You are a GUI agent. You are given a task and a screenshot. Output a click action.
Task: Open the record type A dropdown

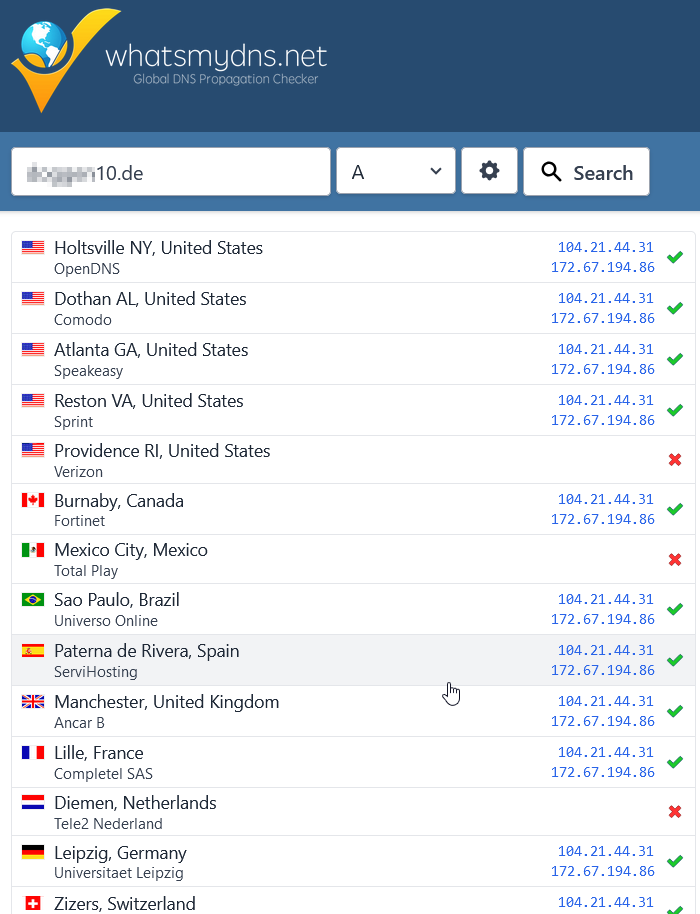[x=396, y=172]
